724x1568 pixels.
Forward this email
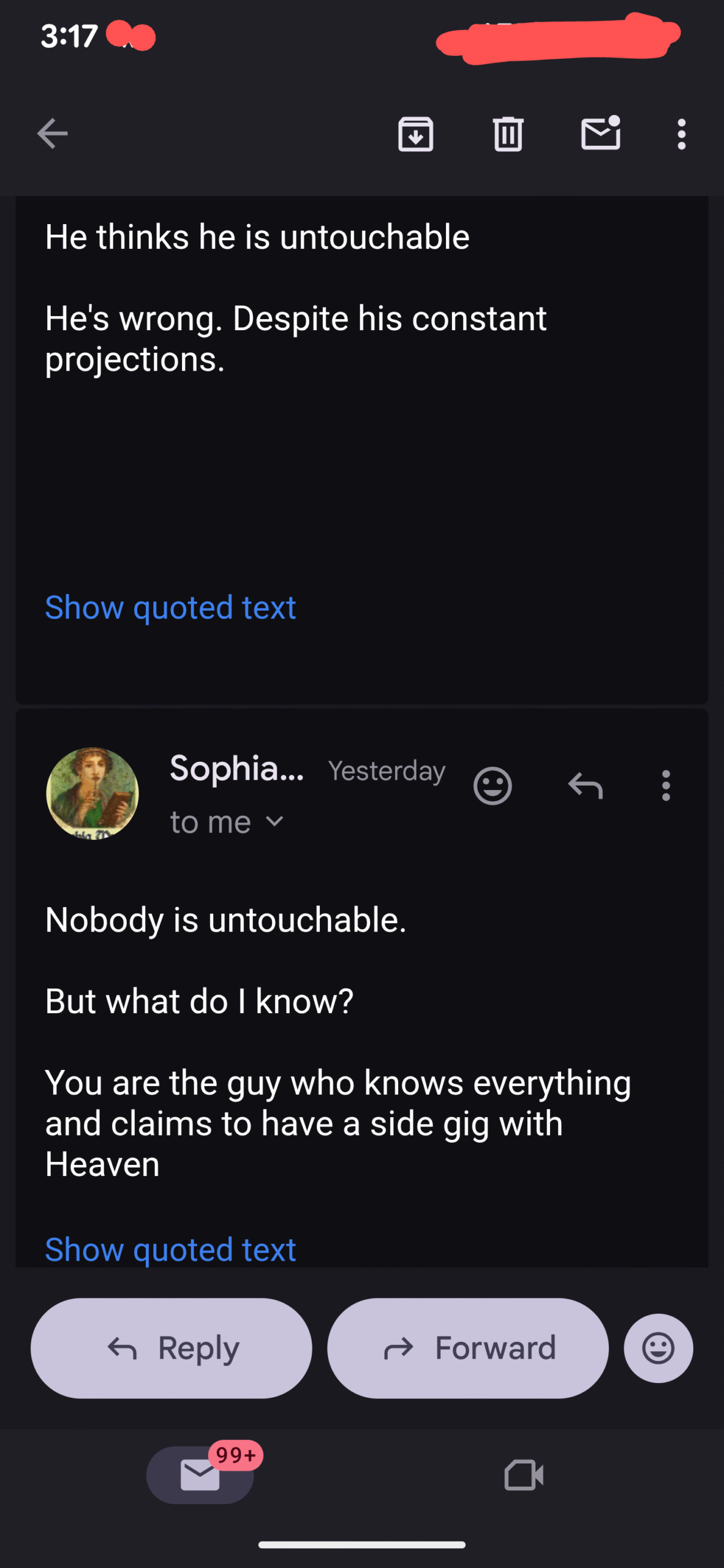coord(468,1348)
